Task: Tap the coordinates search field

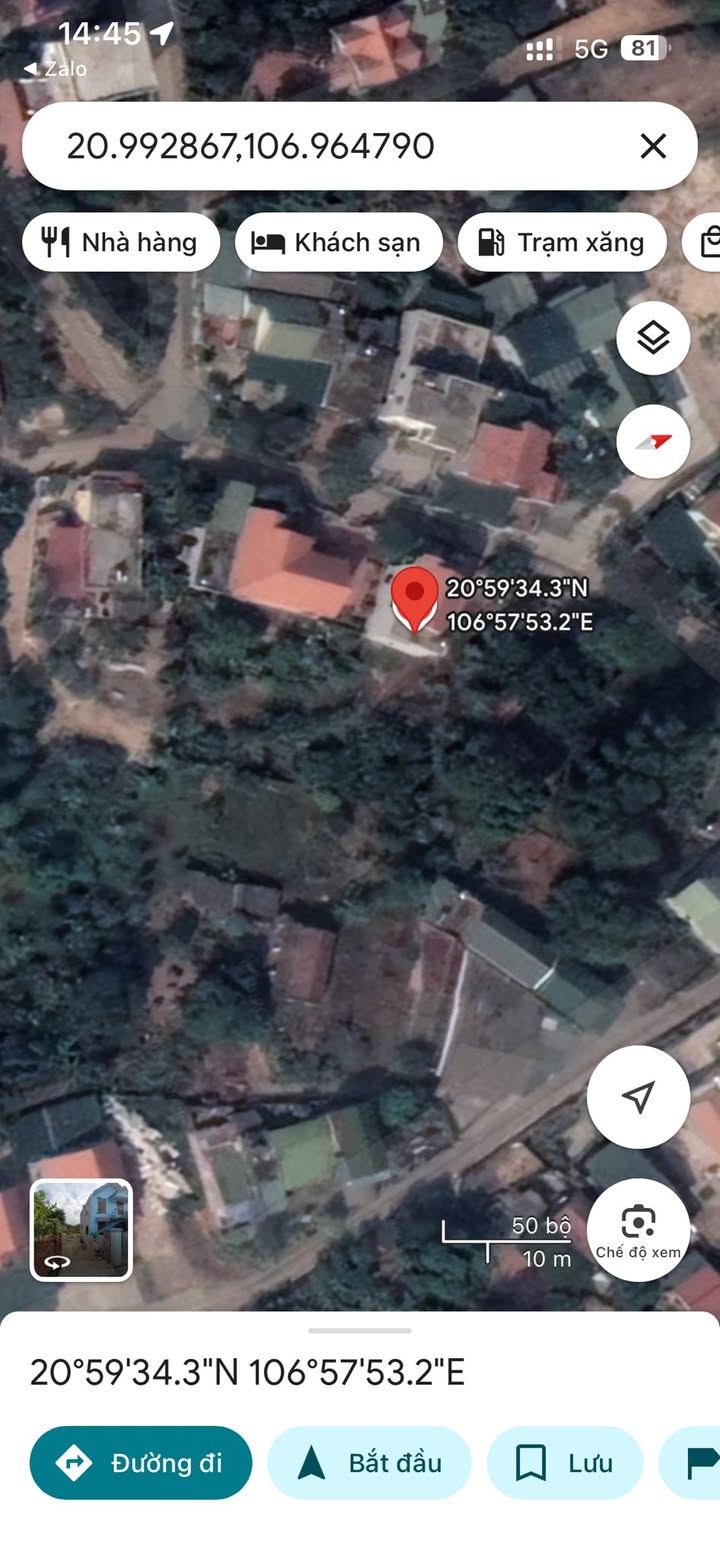Action: pyautogui.click(x=330, y=147)
